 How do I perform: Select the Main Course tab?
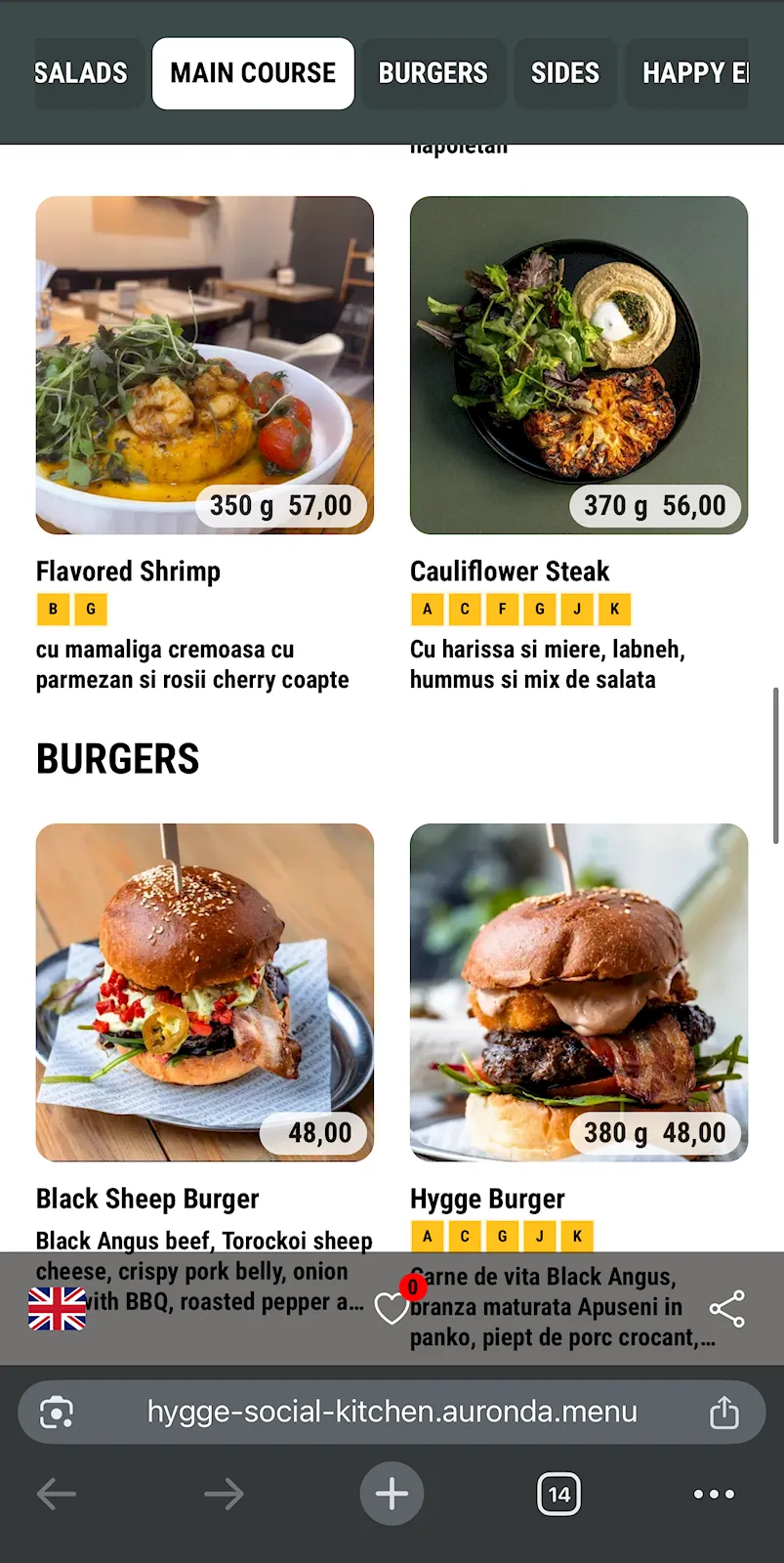point(253,73)
